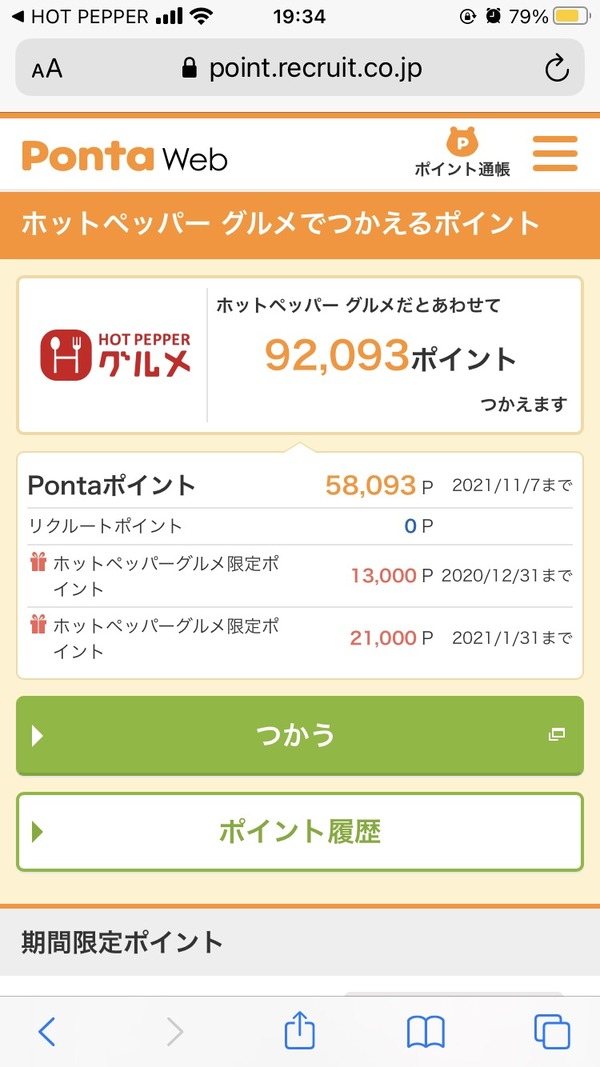The image size is (600, 1067).
Task: Share this page
Action: point(300,1031)
